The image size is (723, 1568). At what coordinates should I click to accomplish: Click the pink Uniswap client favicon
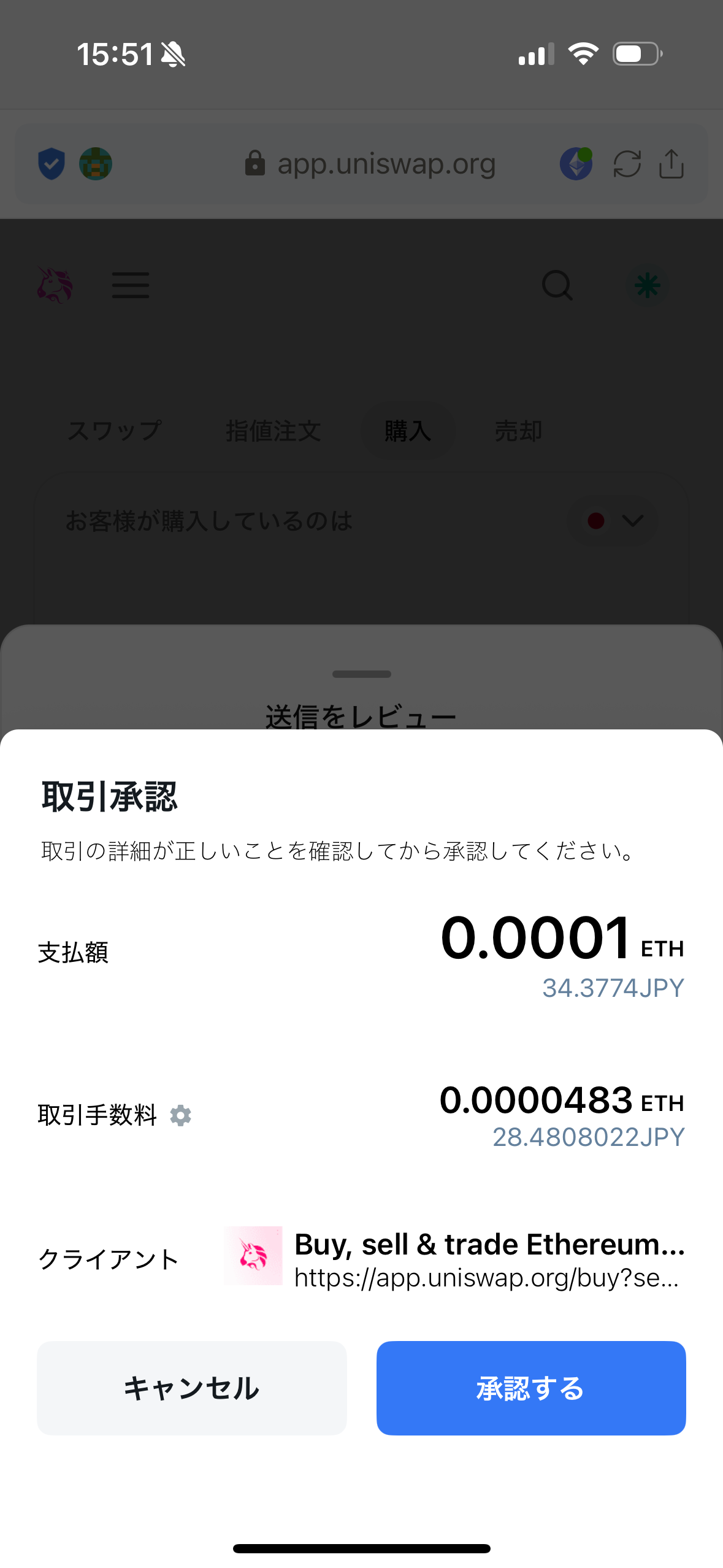tap(253, 1255)
